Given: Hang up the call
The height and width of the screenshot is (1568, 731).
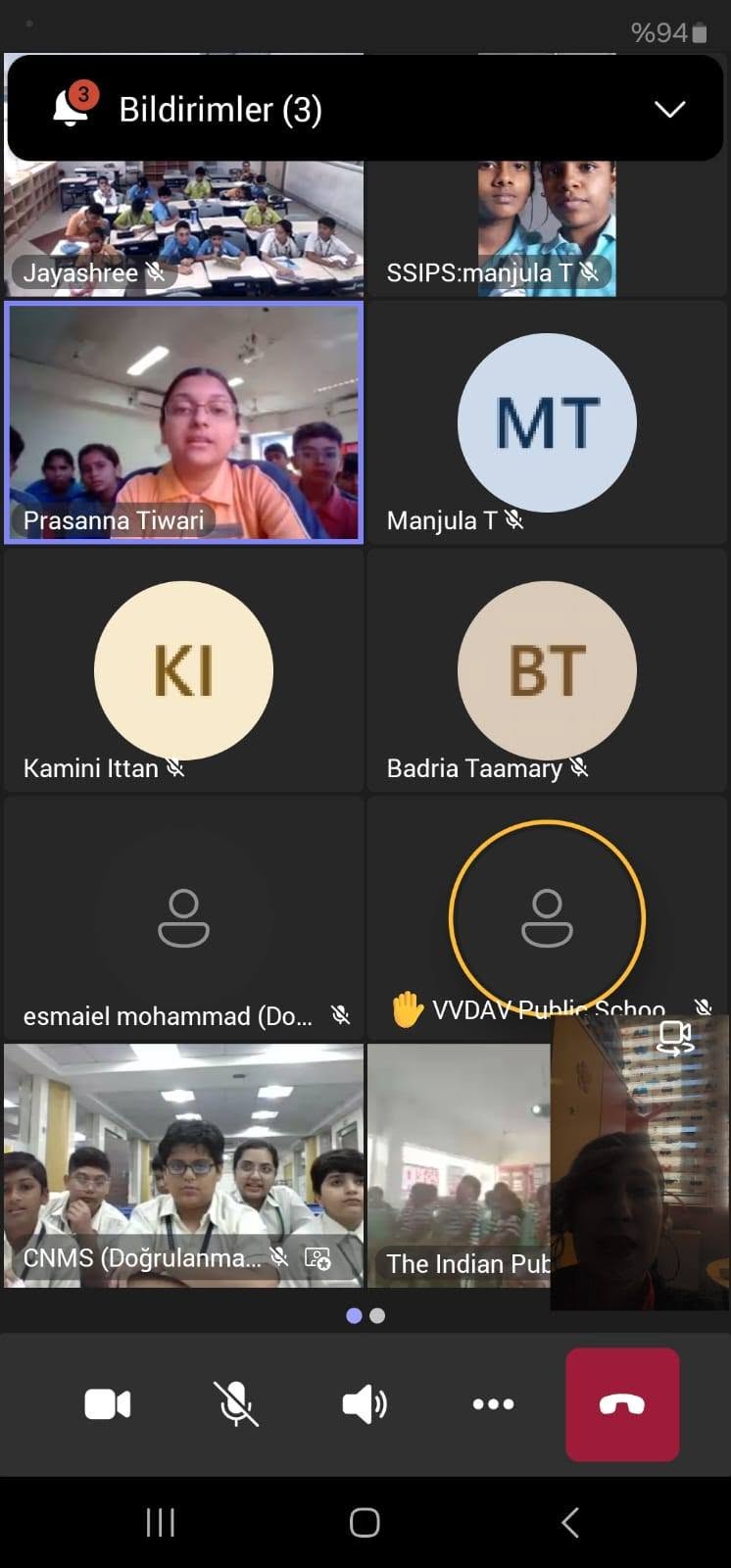Looking at the screenshot, I should (x=622, y=1404).
